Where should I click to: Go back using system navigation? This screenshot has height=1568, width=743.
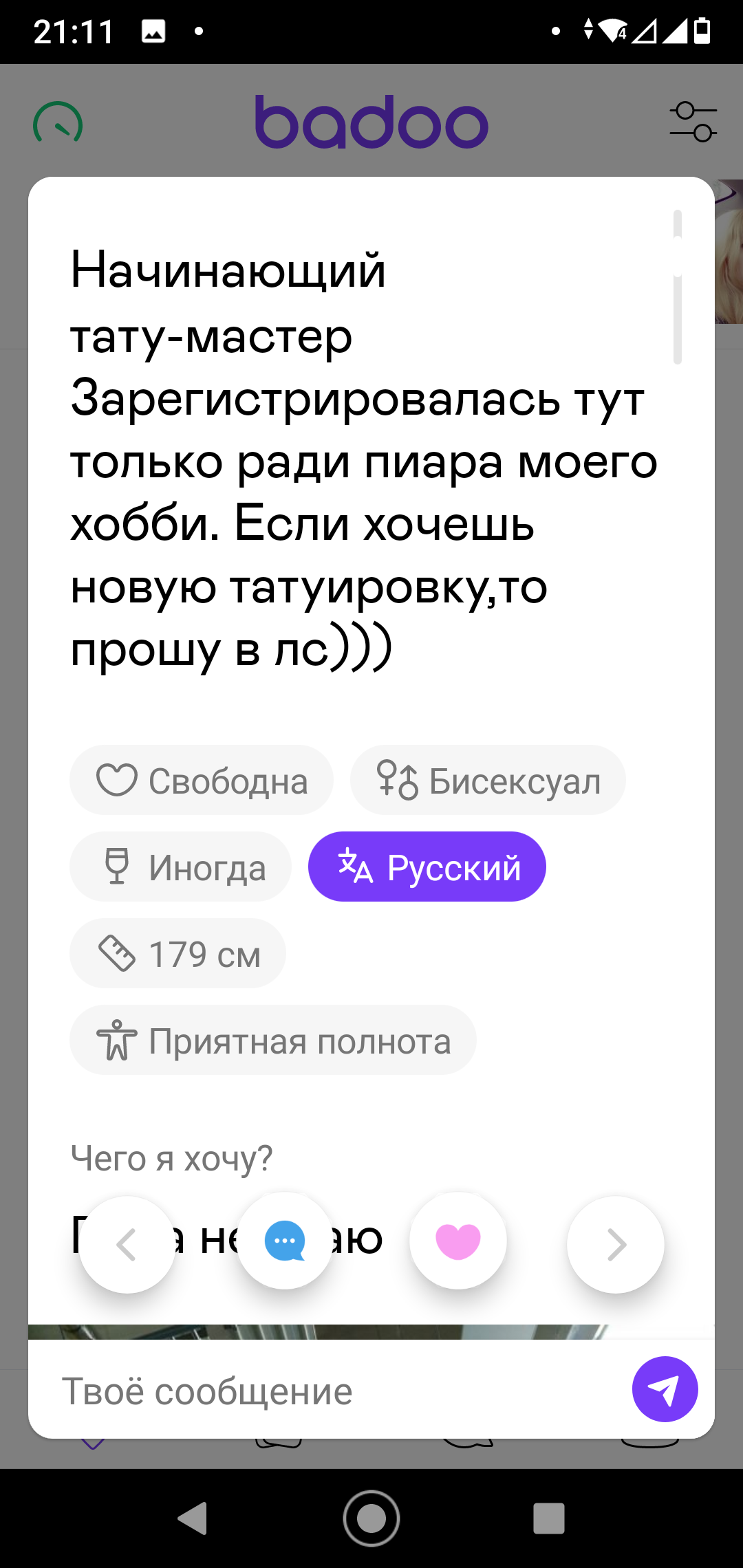tap(193, 1518)
